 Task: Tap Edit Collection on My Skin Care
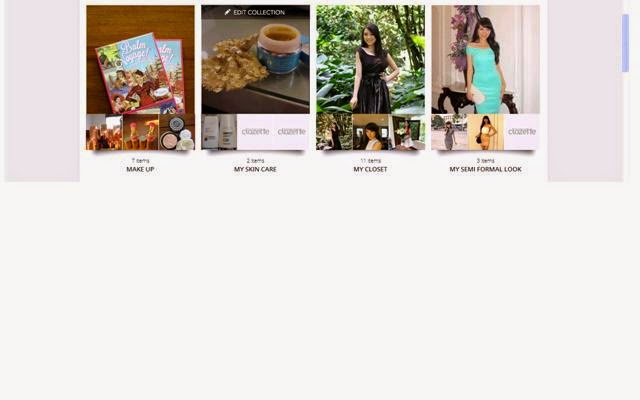click(255, 12)
